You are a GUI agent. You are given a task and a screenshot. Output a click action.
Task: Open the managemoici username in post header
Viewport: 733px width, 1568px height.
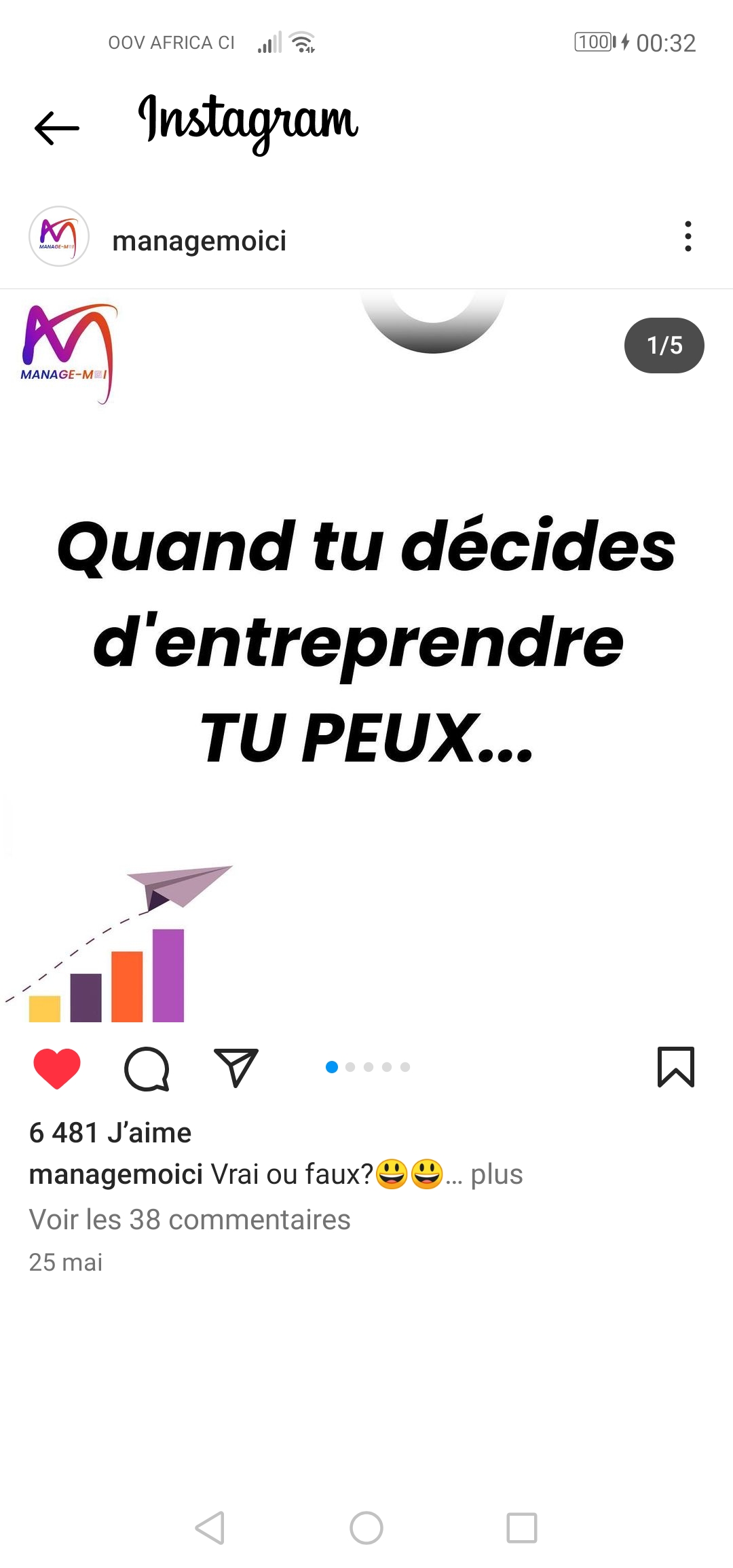pos(199,241)
